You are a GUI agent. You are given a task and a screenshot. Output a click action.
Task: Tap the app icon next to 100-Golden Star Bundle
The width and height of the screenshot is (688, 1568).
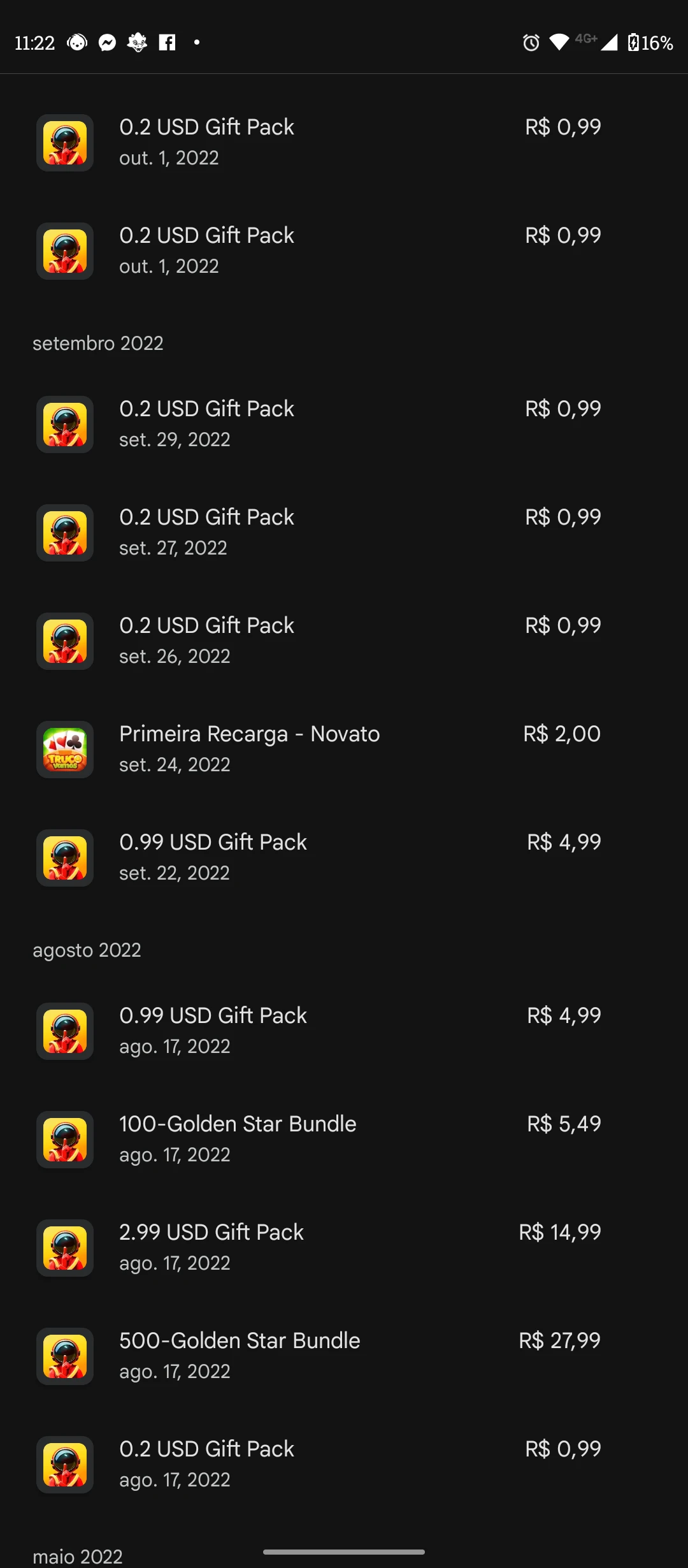64,1140
